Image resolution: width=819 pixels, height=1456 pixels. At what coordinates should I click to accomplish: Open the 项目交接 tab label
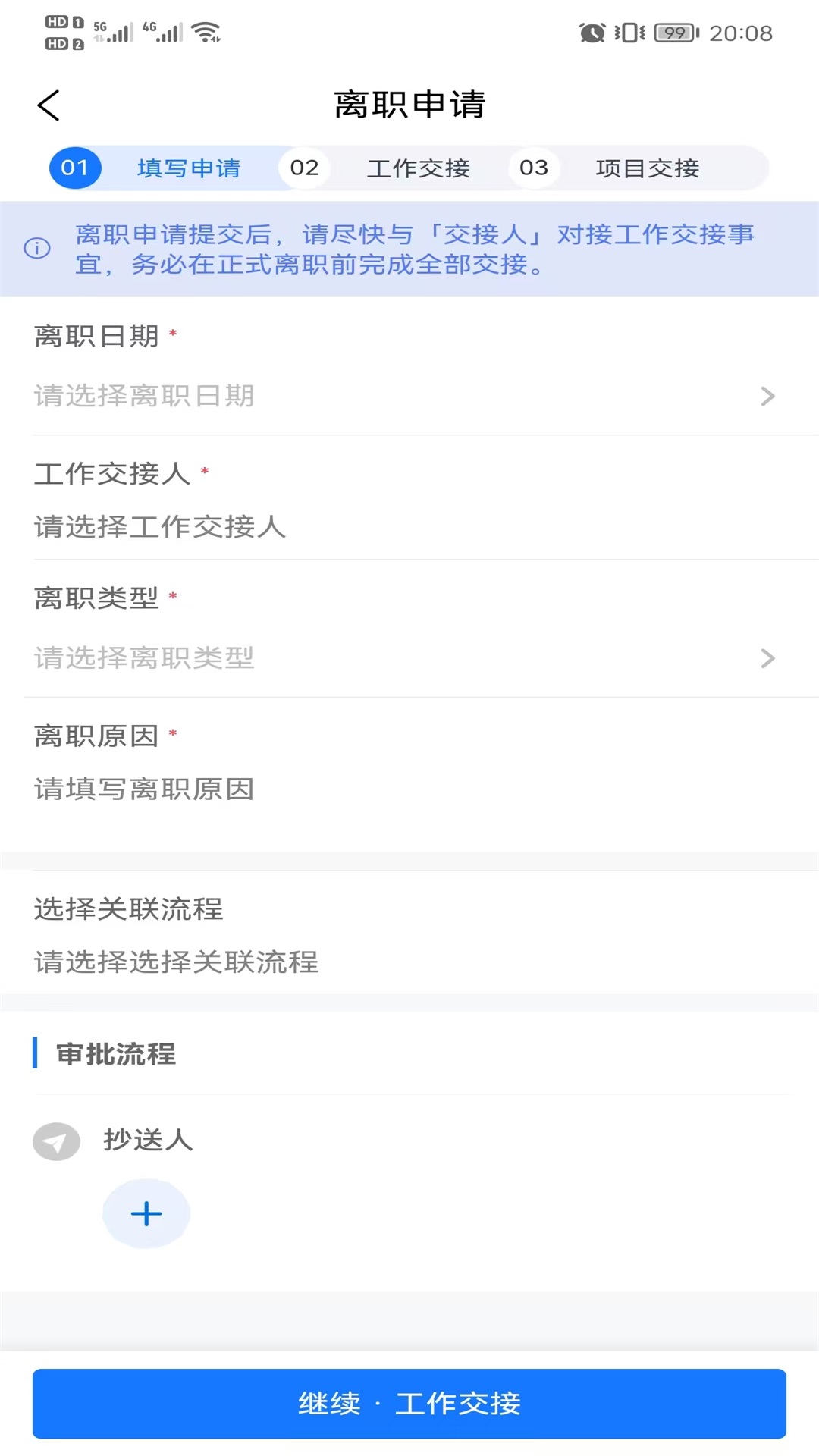[648, 168]
